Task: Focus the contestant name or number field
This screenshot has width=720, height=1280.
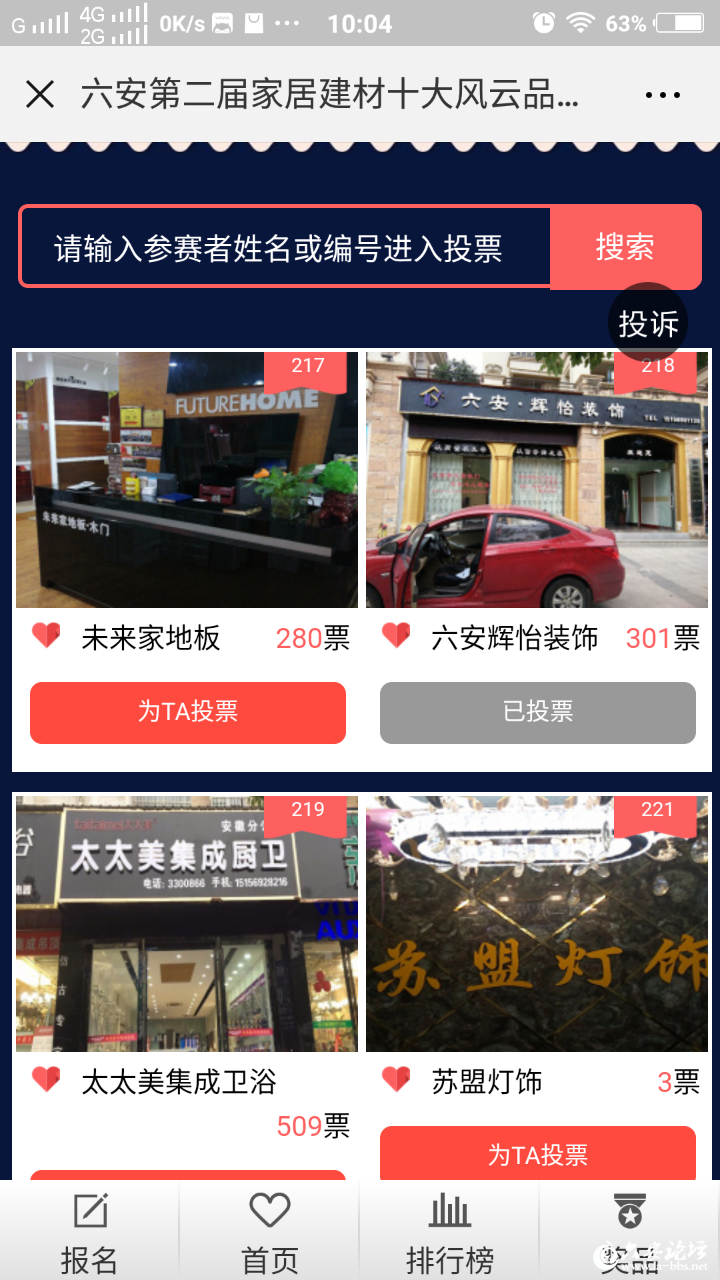Action: 285,247
